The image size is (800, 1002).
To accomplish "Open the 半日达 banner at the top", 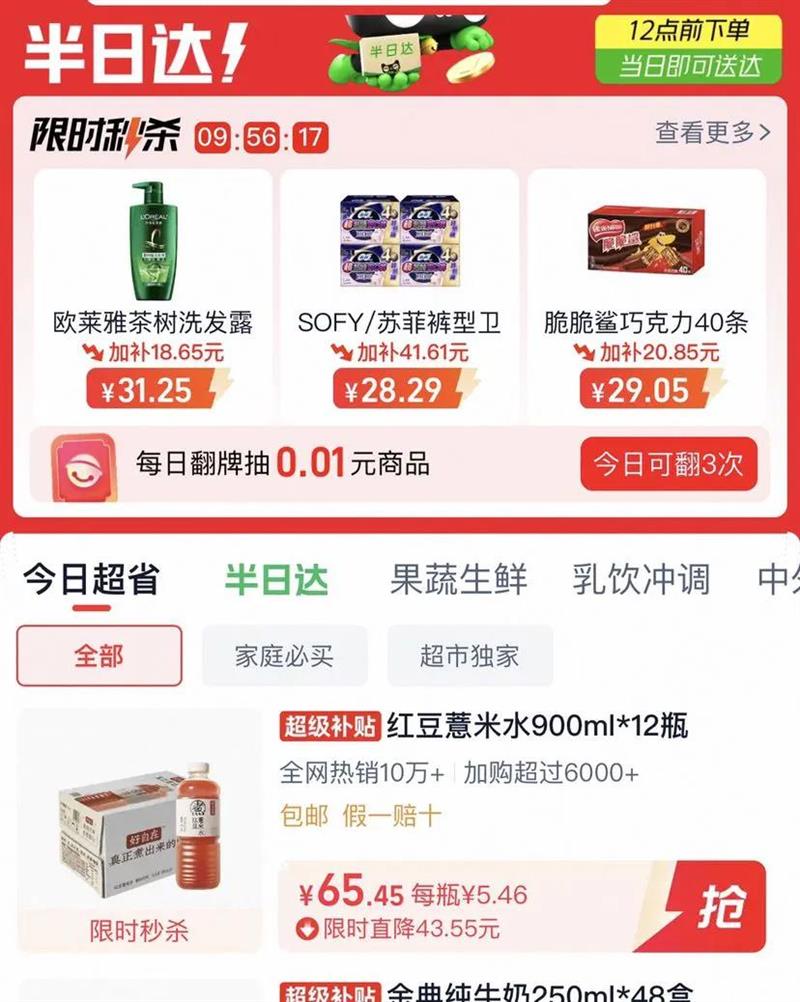I will [x=400, y=45].
